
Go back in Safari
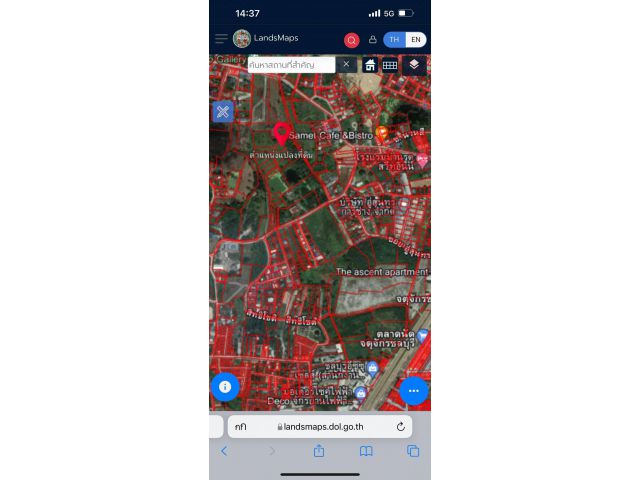224,451
